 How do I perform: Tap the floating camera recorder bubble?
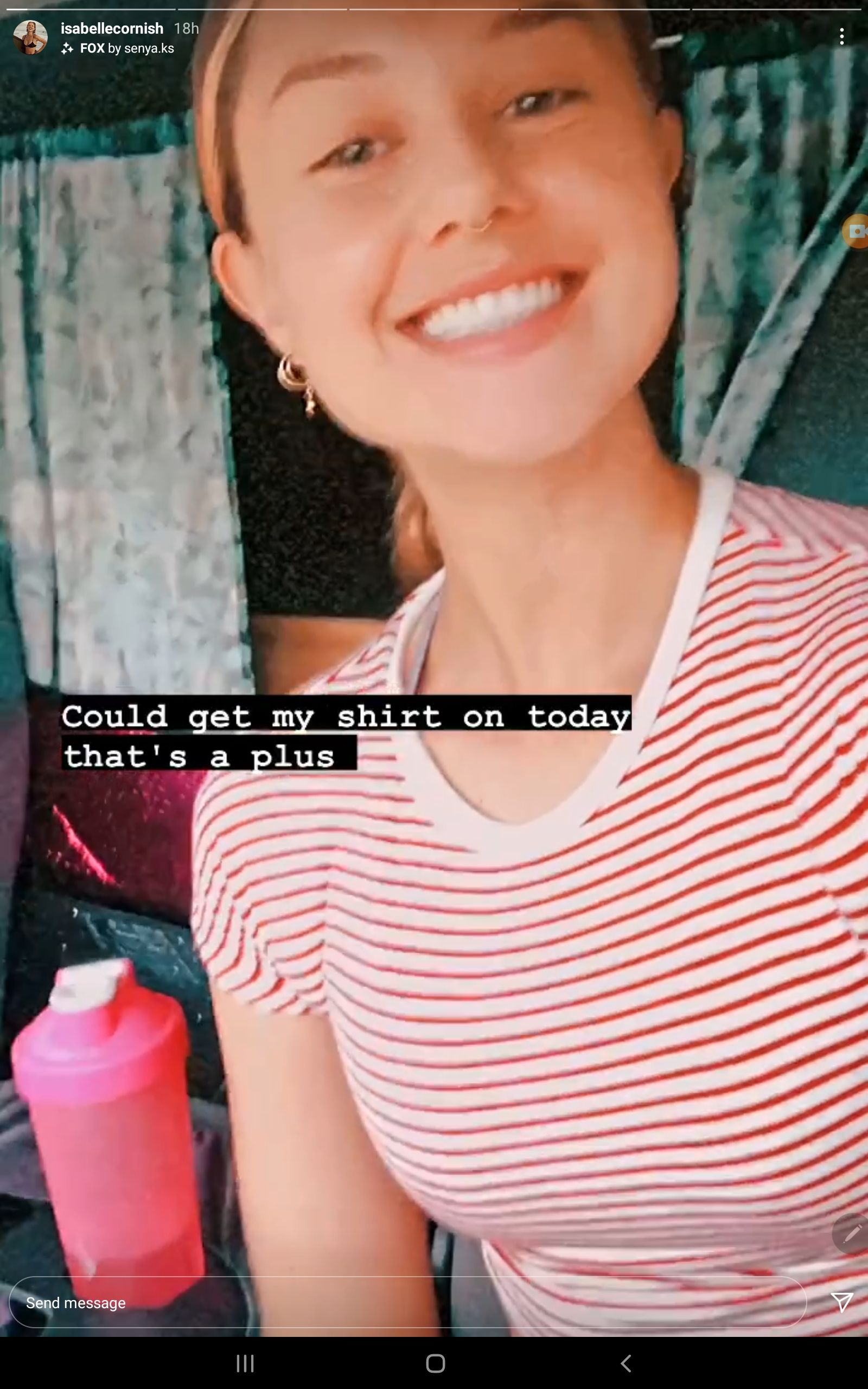click(857, 231)
